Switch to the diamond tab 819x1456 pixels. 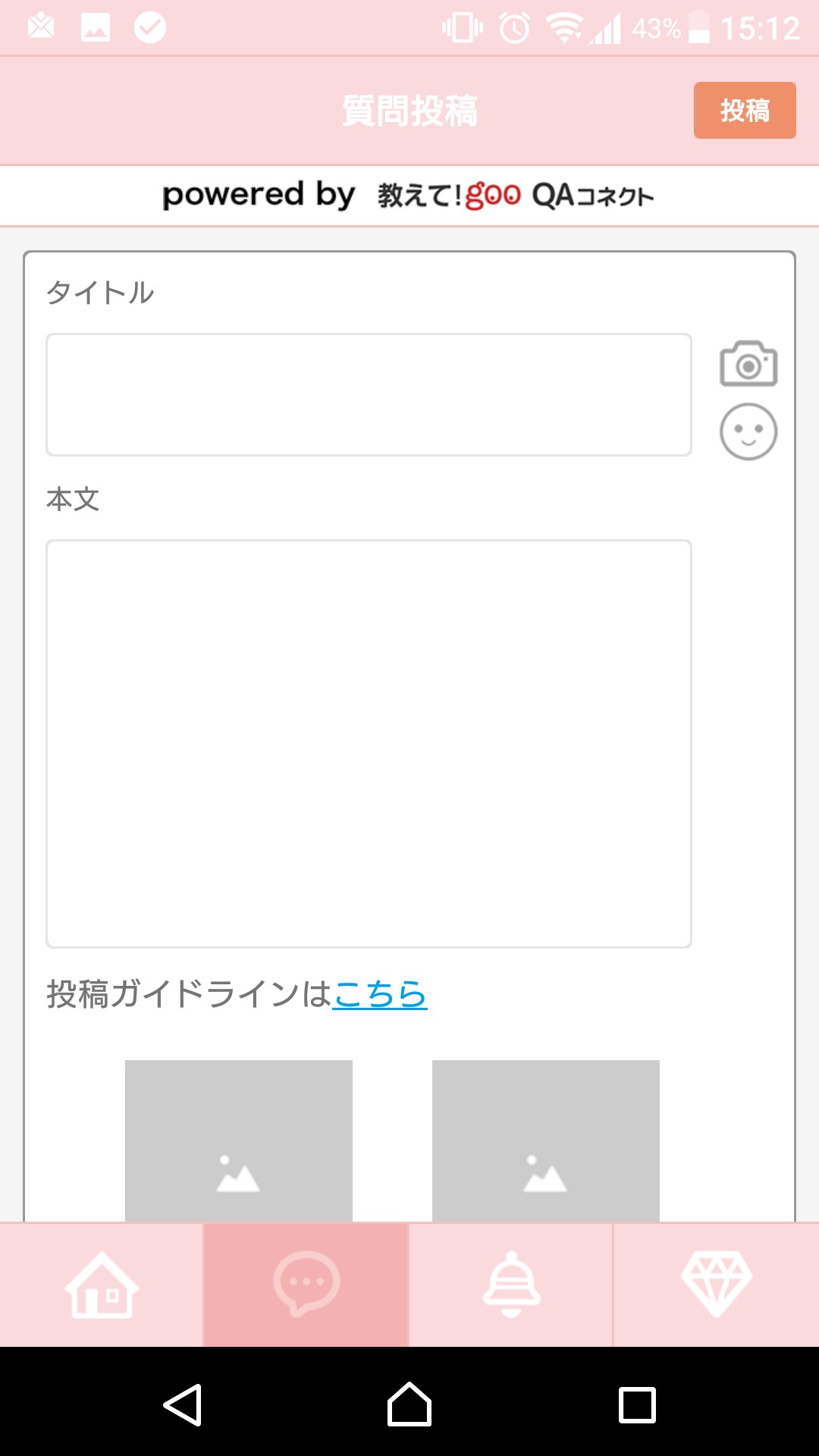point(717,1285)
